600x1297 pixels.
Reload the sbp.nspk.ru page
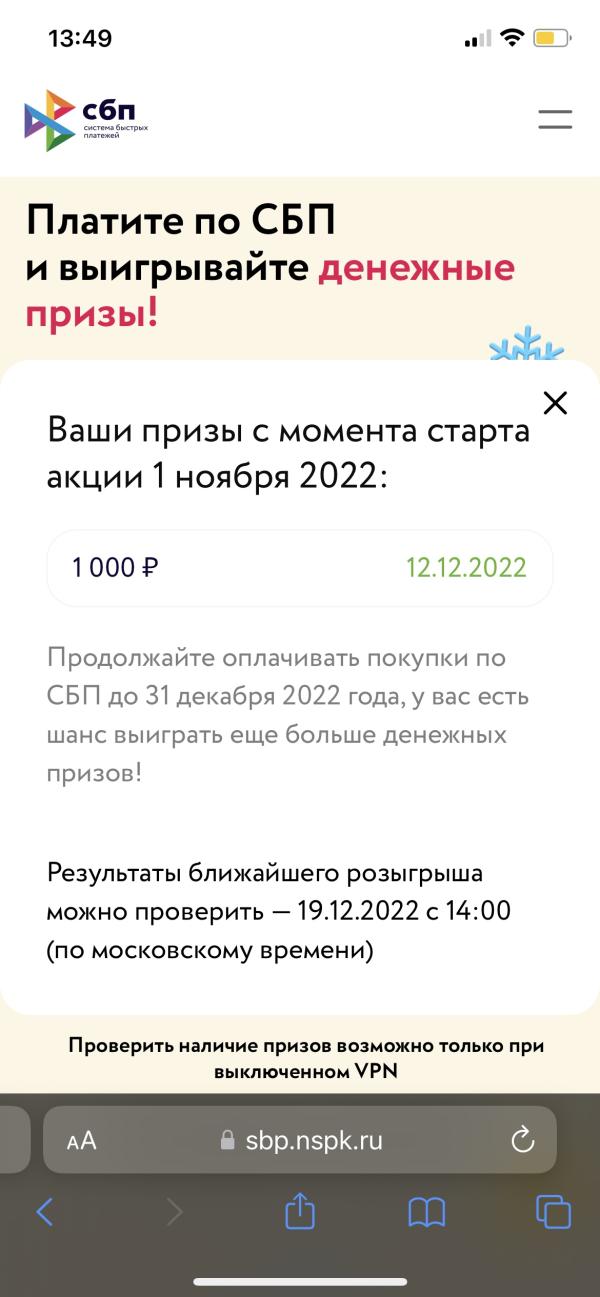(x=522, y=1140)
